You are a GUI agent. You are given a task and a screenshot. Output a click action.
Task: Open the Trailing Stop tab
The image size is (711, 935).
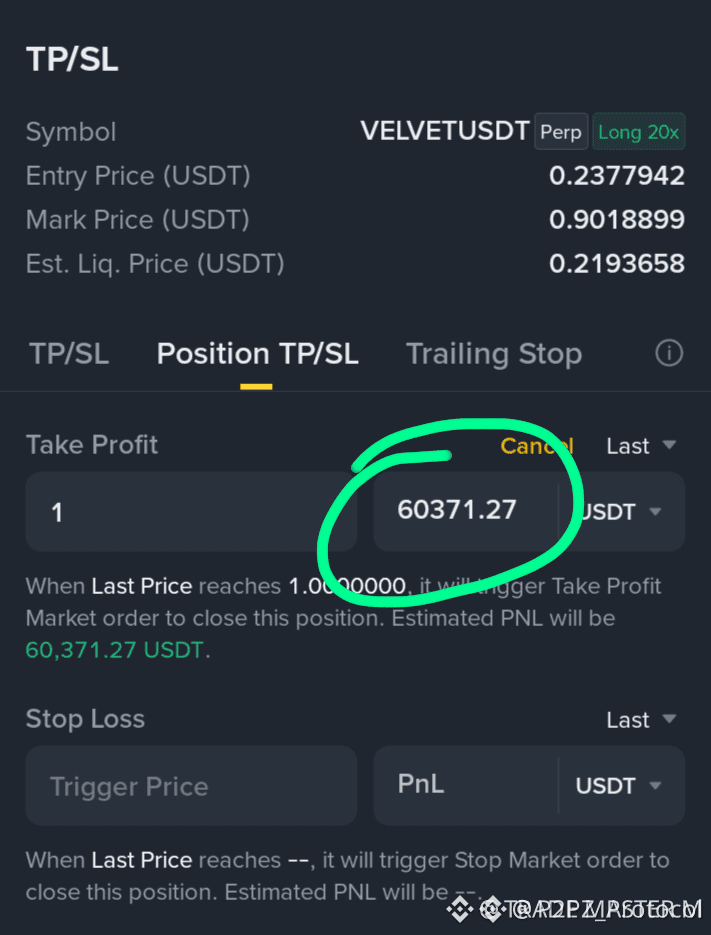pyautogui.click(x=494, y=354)
